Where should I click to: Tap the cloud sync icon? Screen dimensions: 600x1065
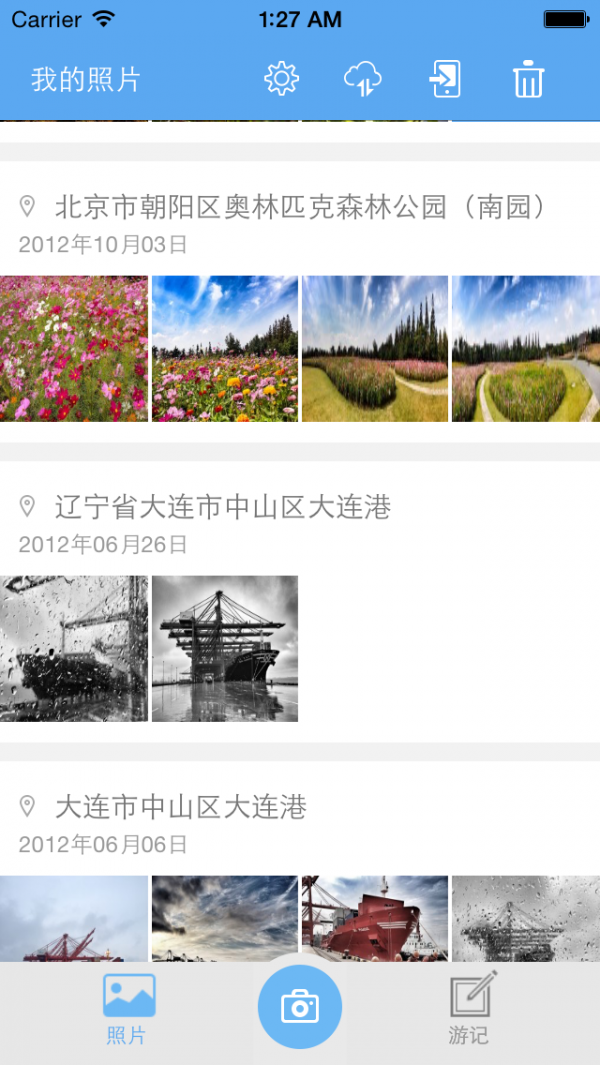point(363,79)
